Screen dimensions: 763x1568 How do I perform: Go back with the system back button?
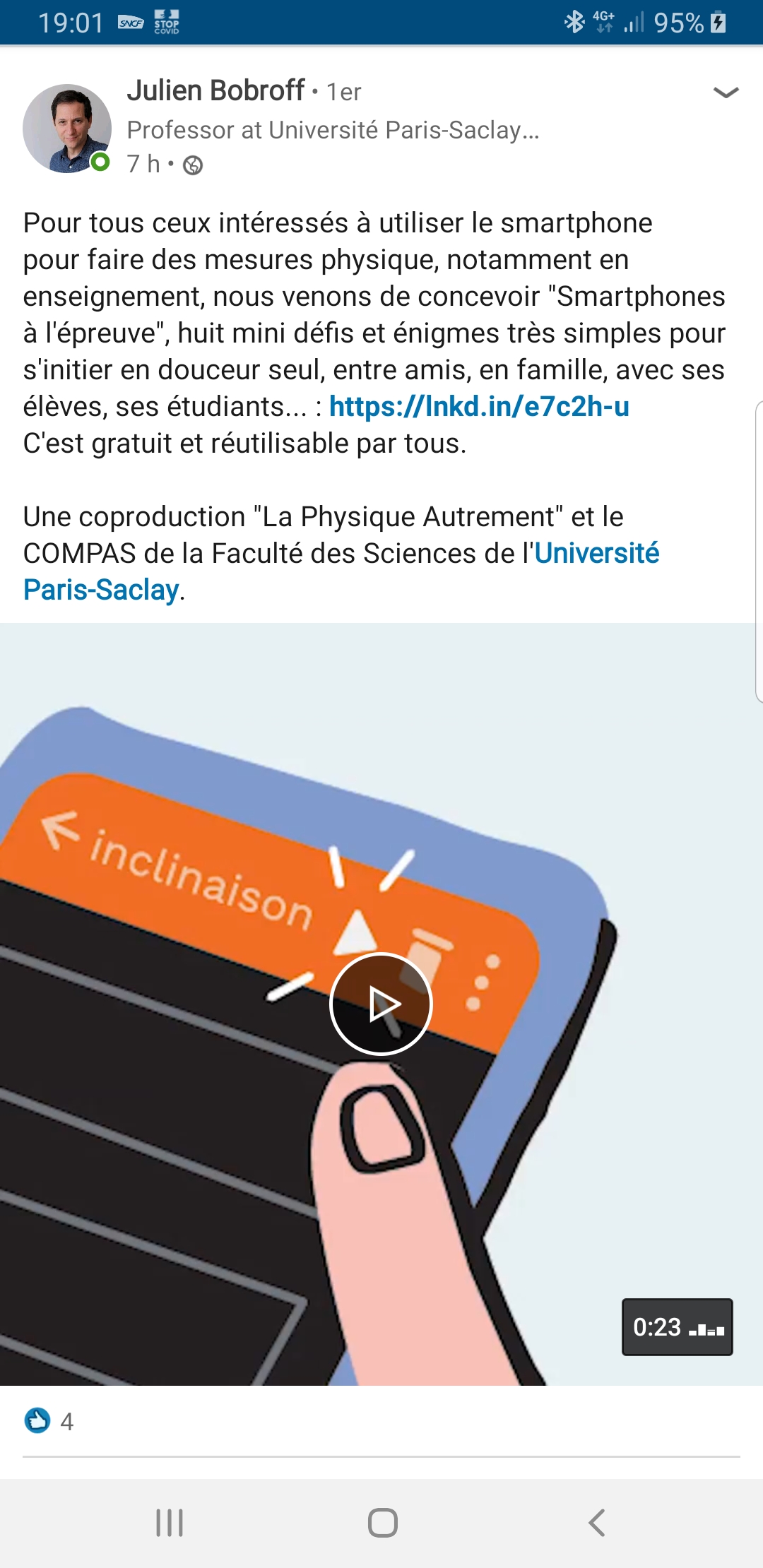point(597,1523)
